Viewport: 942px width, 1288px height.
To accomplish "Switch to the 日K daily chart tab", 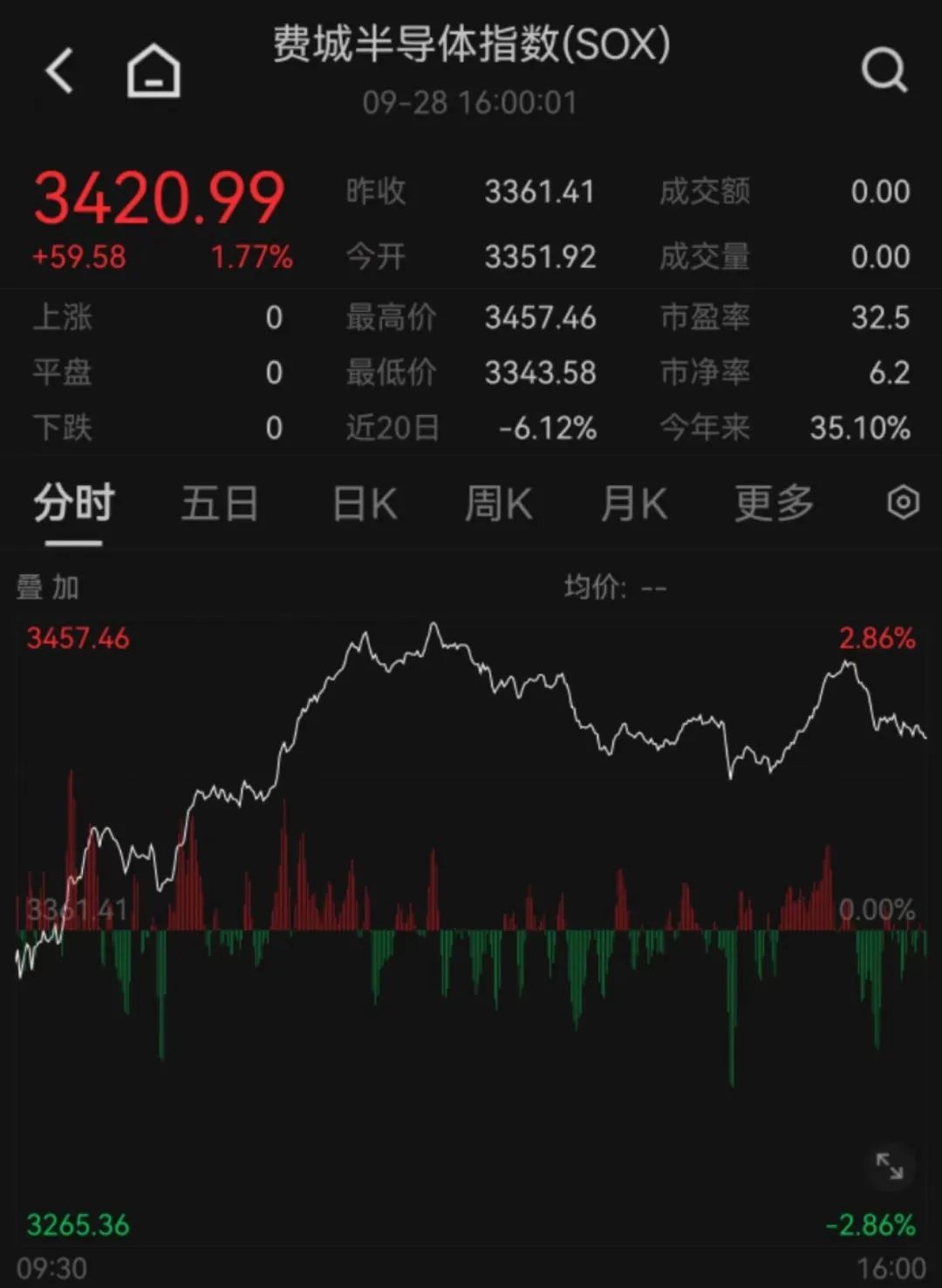I will click(x=365, y=504).
